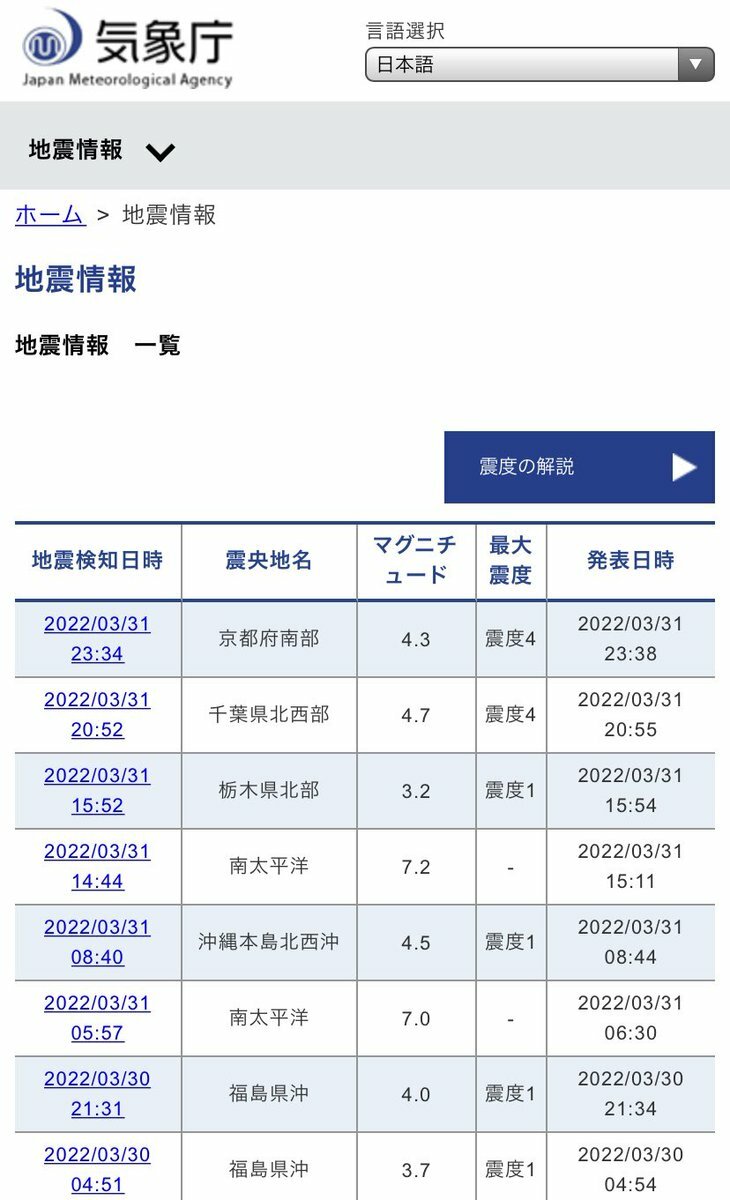
Task: Expand the 地震情報 menu chevron
Action: (x=160, y=152)
